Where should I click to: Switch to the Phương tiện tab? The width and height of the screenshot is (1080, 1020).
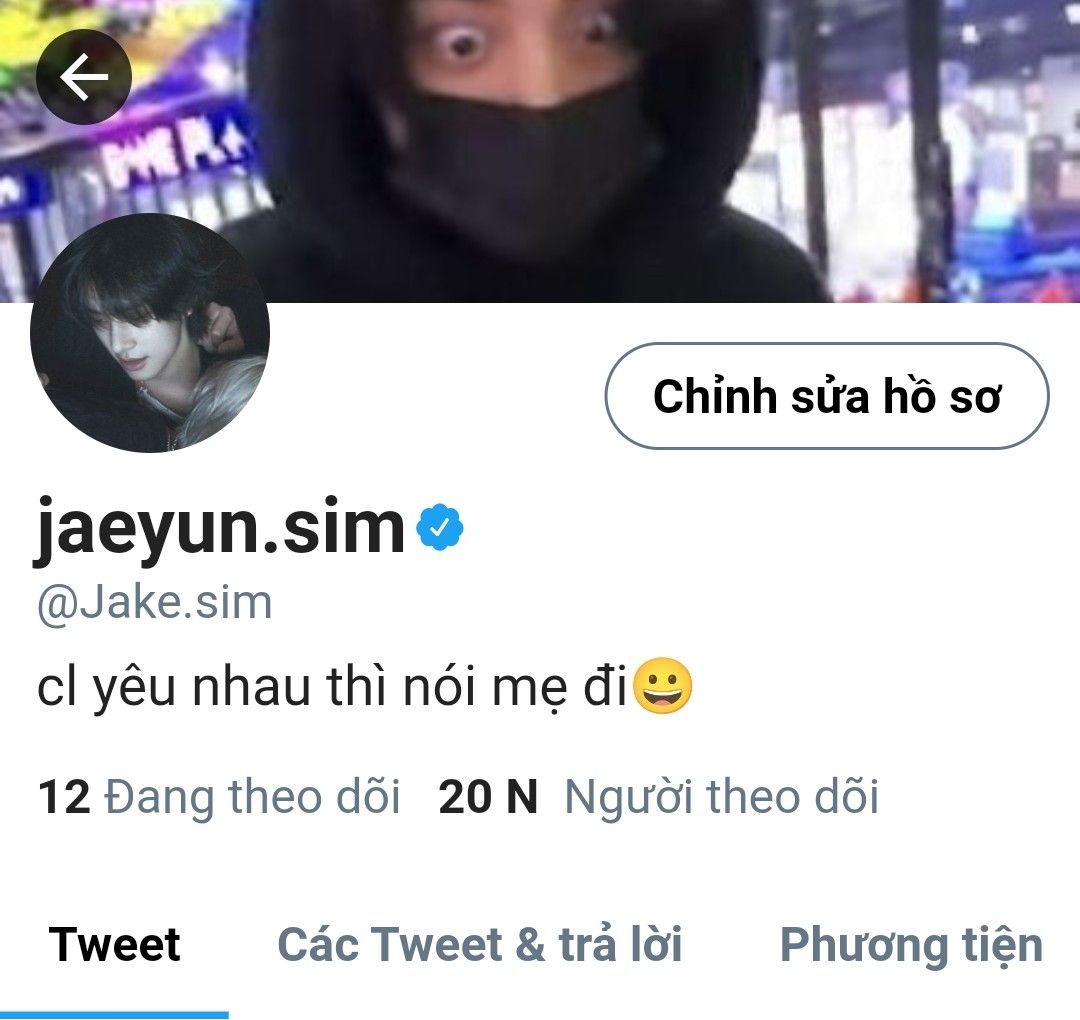tap(911, 944)
